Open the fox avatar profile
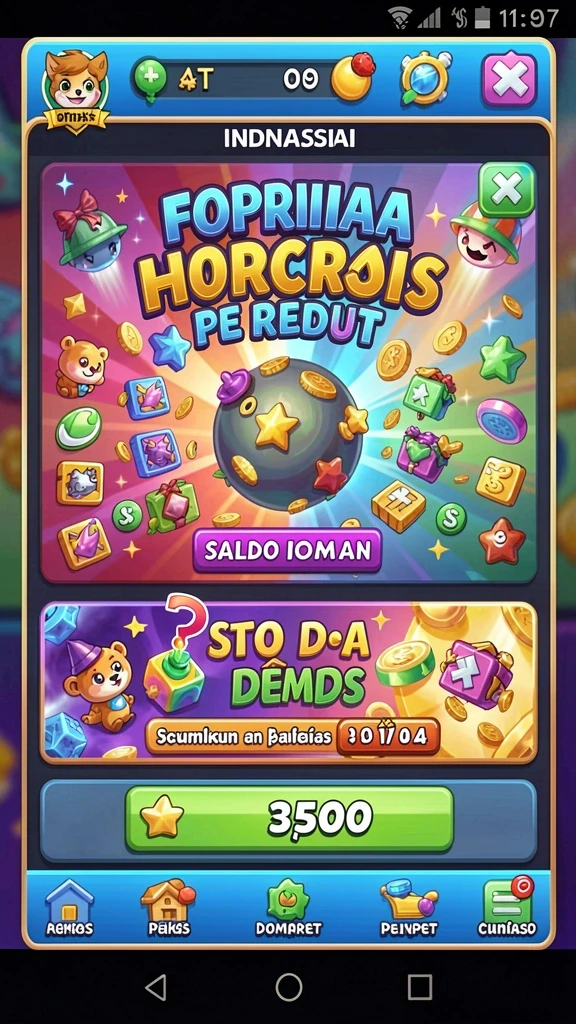Viewport: 576px width, 1024px height. click(75, 89)
